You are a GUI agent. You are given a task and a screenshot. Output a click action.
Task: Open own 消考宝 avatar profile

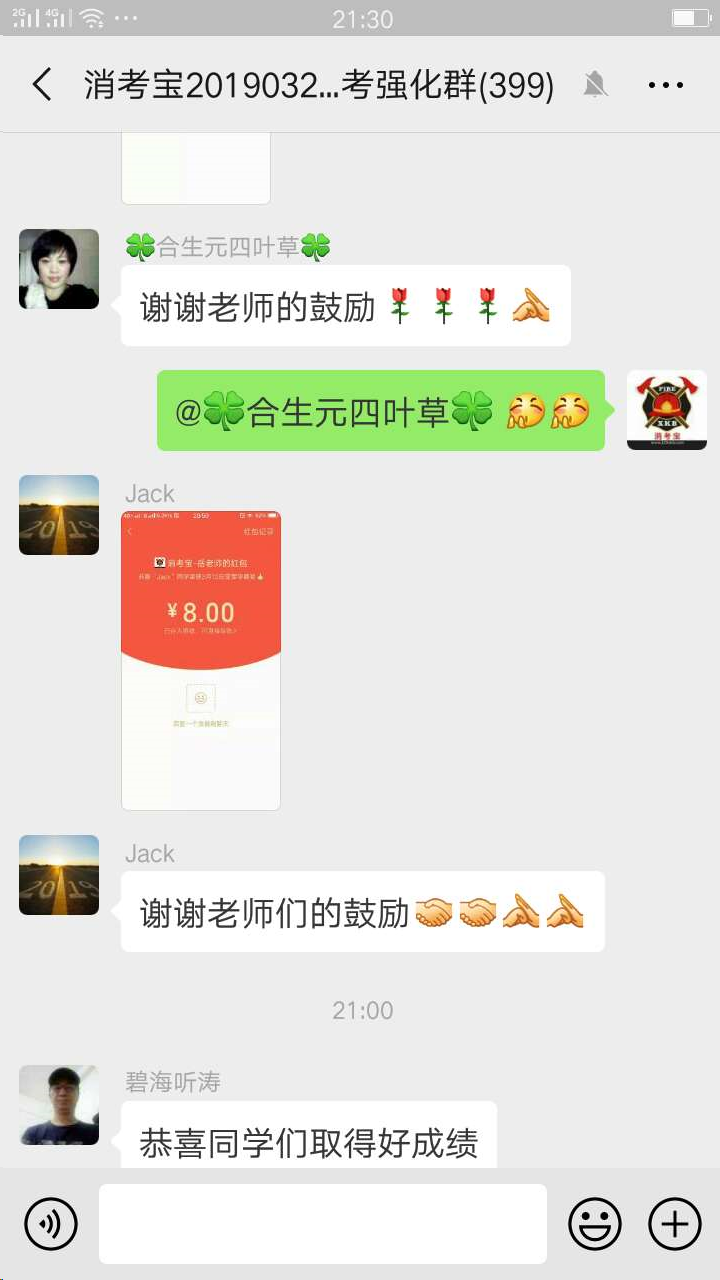(666, 410)
